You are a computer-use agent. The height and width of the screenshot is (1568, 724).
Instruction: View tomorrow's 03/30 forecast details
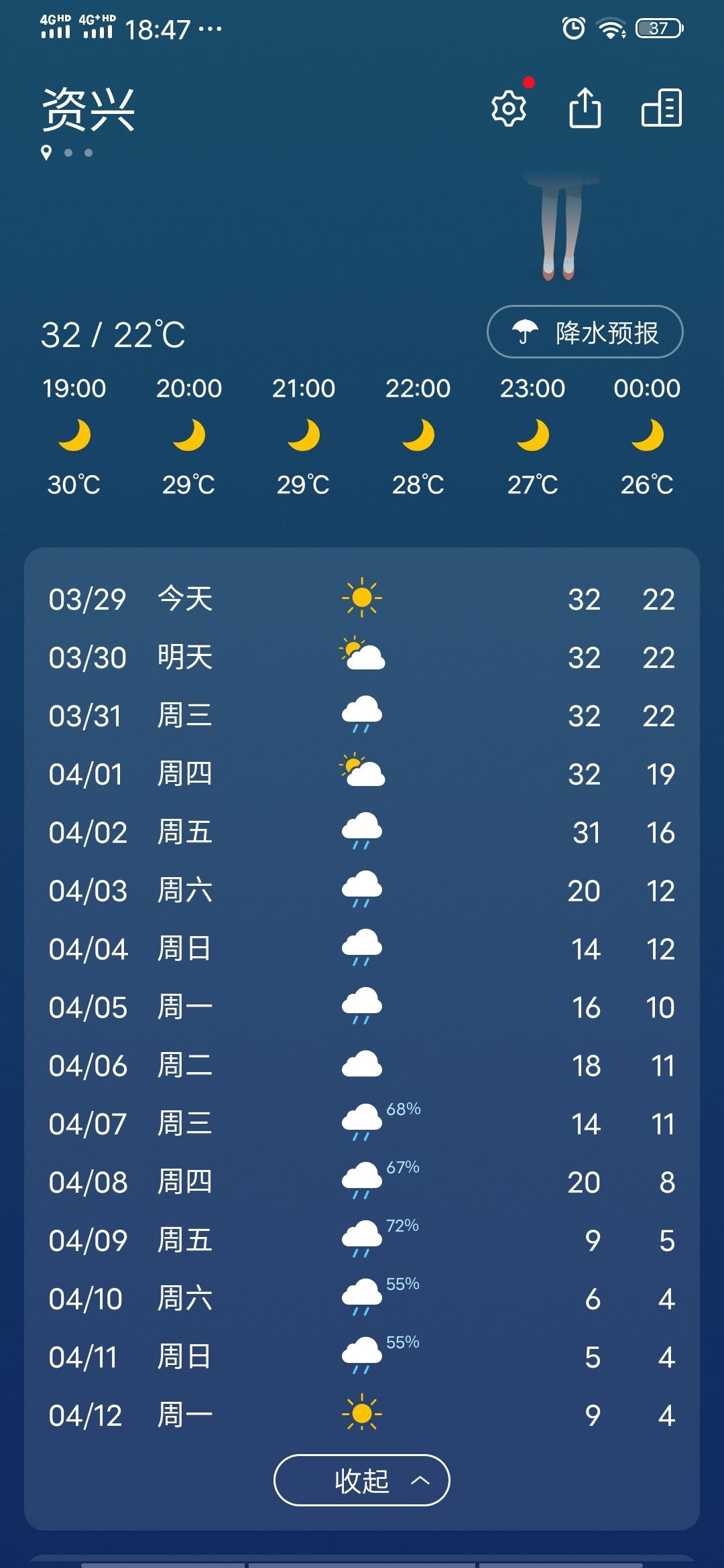(361, 657)
